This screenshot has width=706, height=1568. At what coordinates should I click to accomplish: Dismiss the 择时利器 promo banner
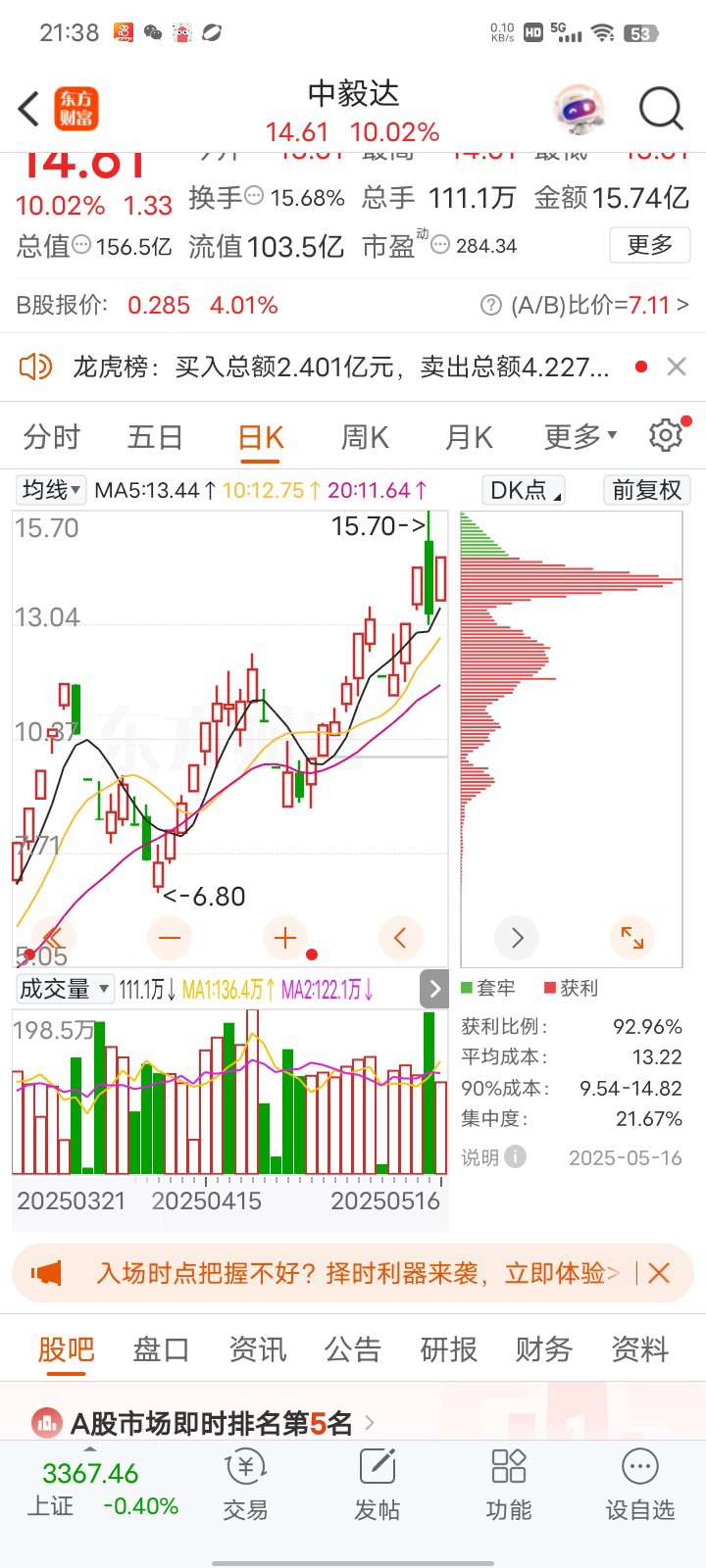(x=659, y=1273)
